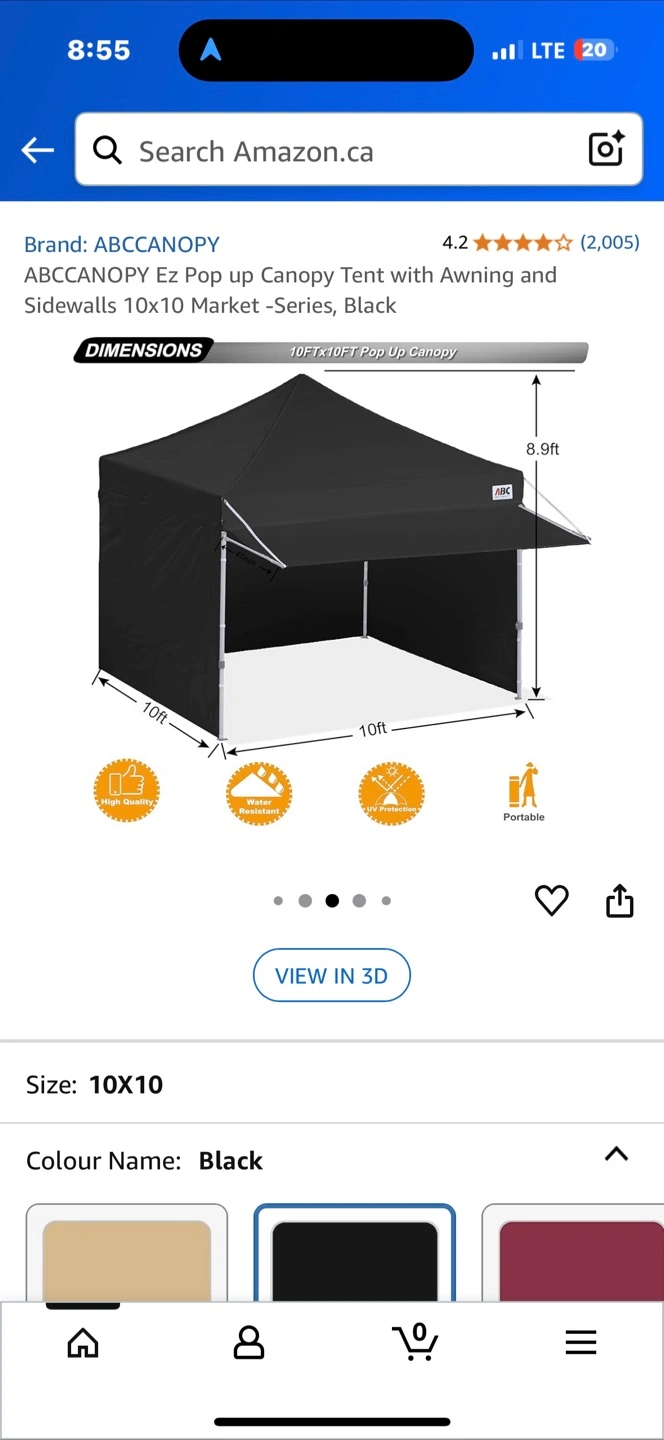The width and height of the screenshot is (664, 1440).
Task: Open the account profile tab
Action: (x=248, y=1342)
